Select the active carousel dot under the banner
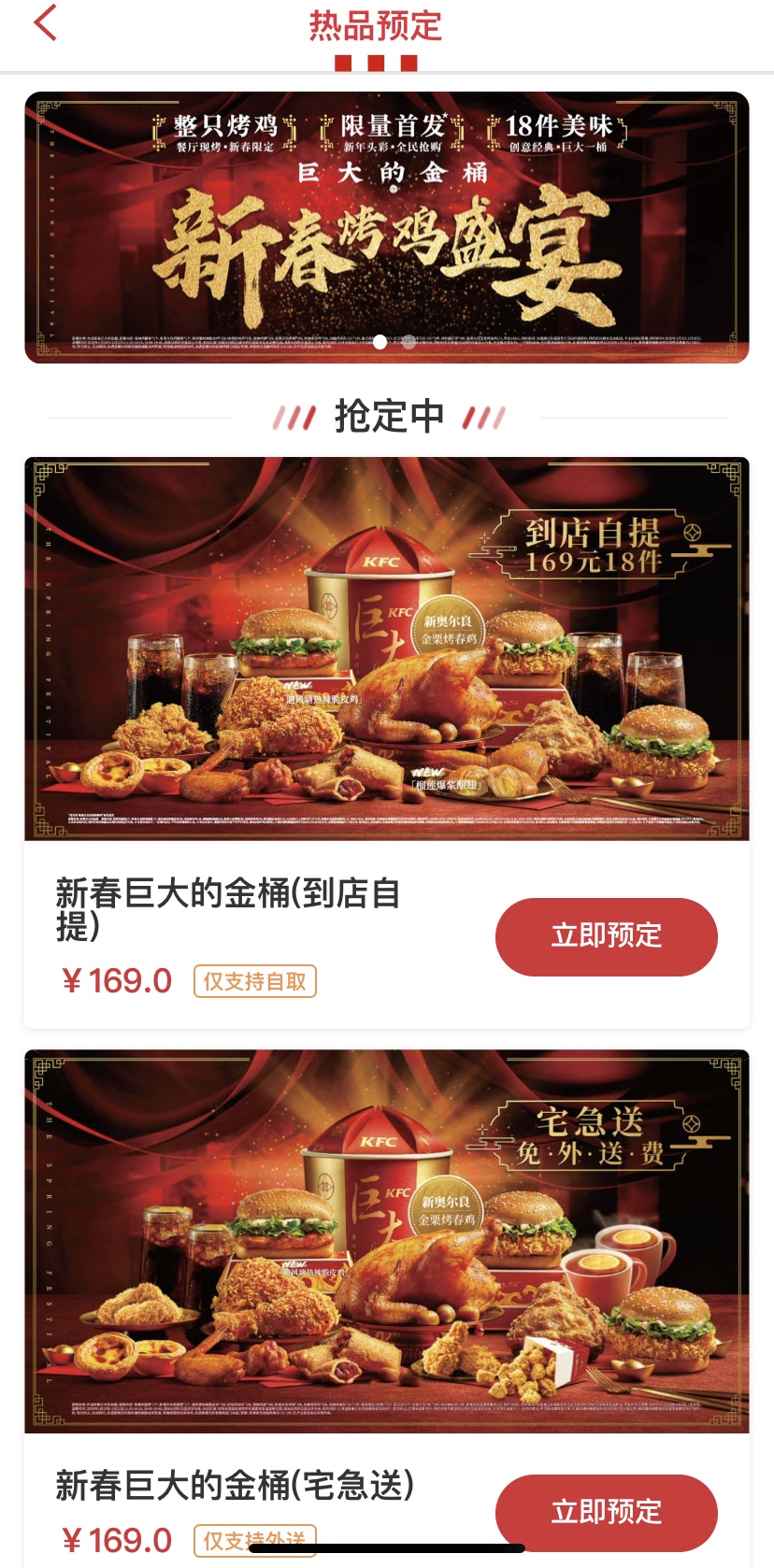This screenshot has width=774, height=1568. click(x=378, y=344)
